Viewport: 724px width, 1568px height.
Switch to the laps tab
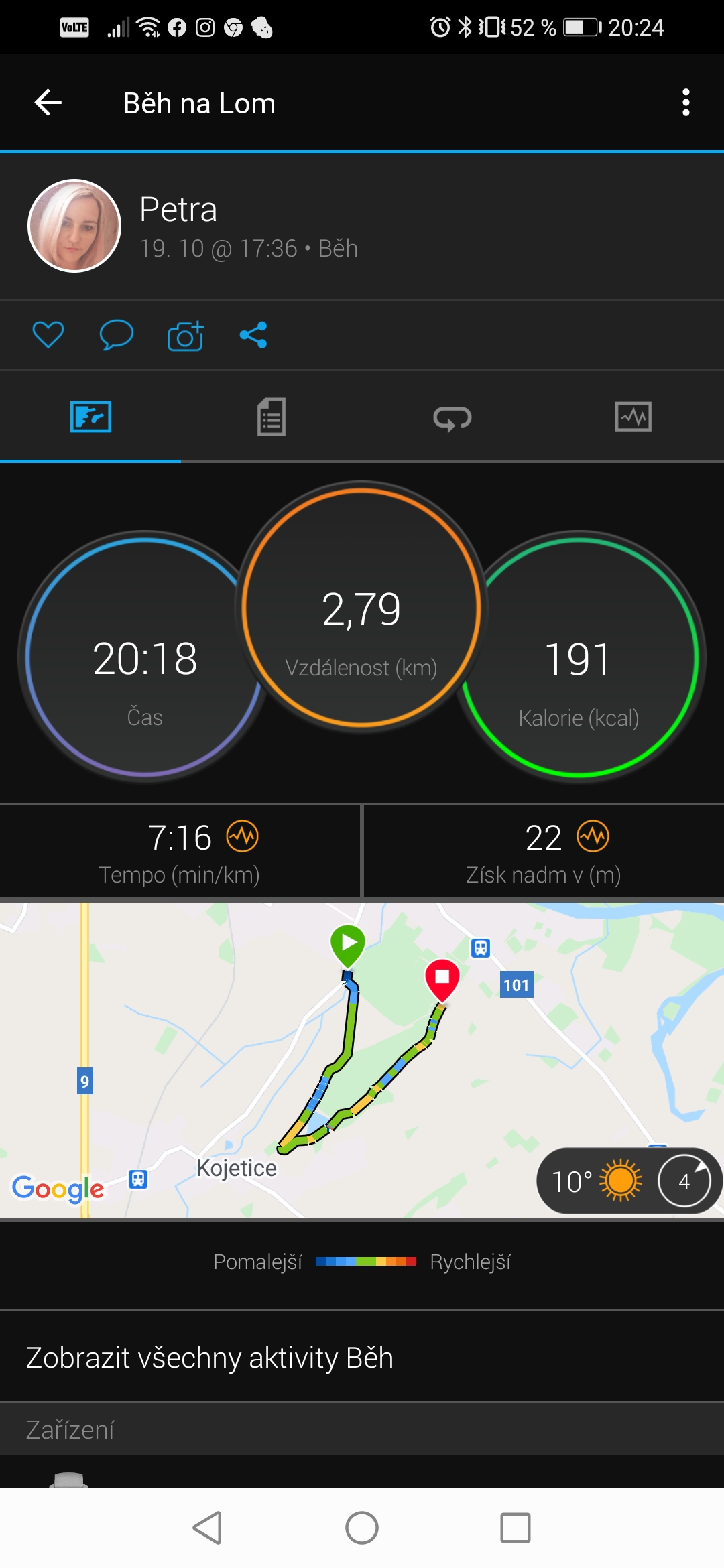[x=452, y=418]
